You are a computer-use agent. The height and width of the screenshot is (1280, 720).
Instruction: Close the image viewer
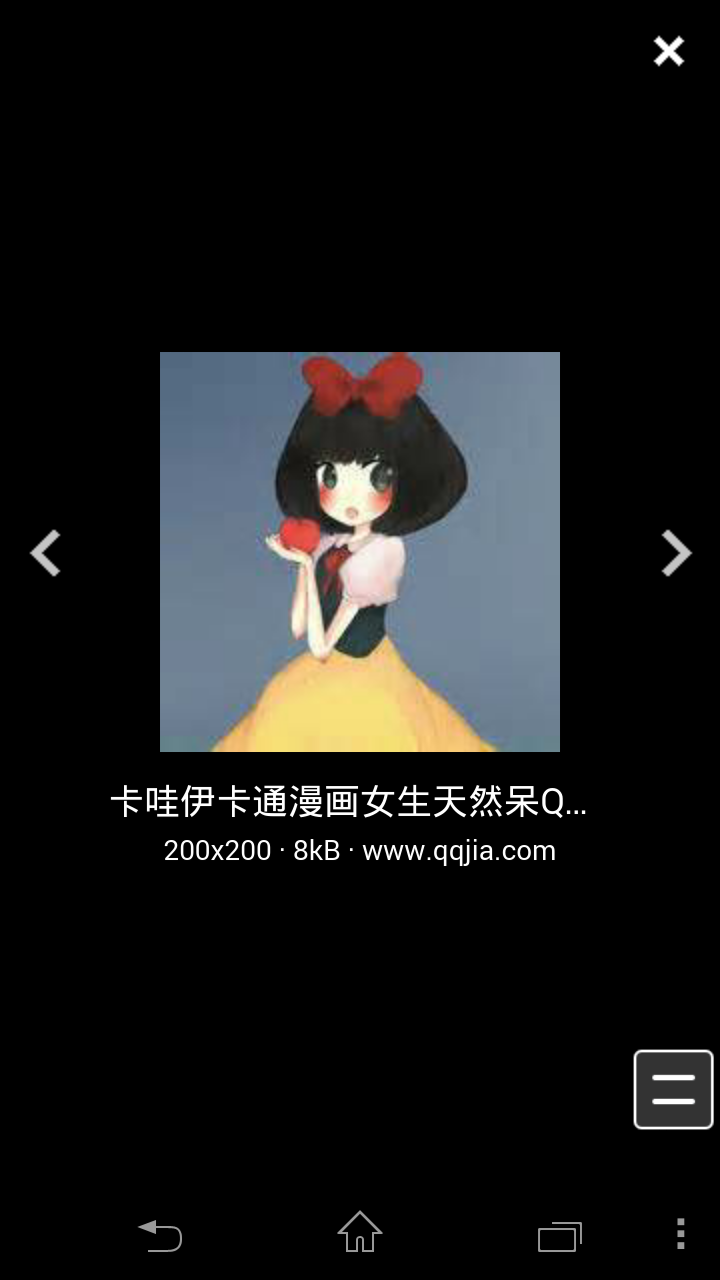(668, 51)
